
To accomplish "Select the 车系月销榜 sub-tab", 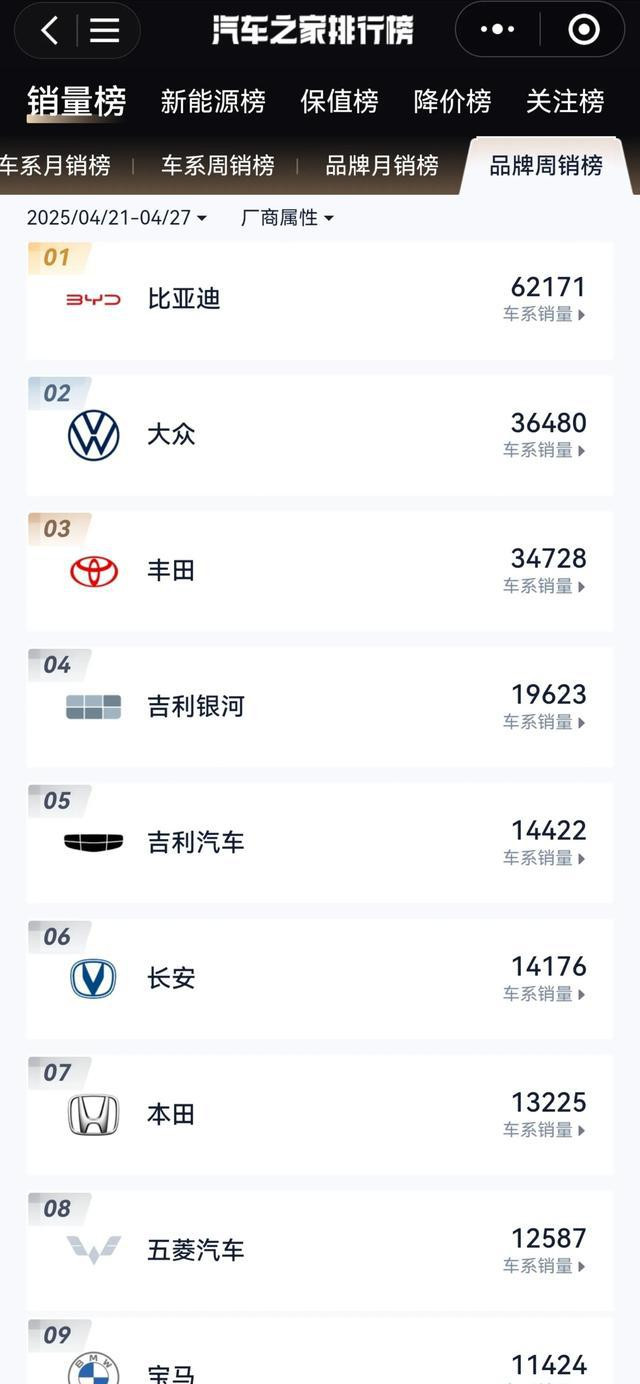I will pyautogui.click(x=54, y=165).
